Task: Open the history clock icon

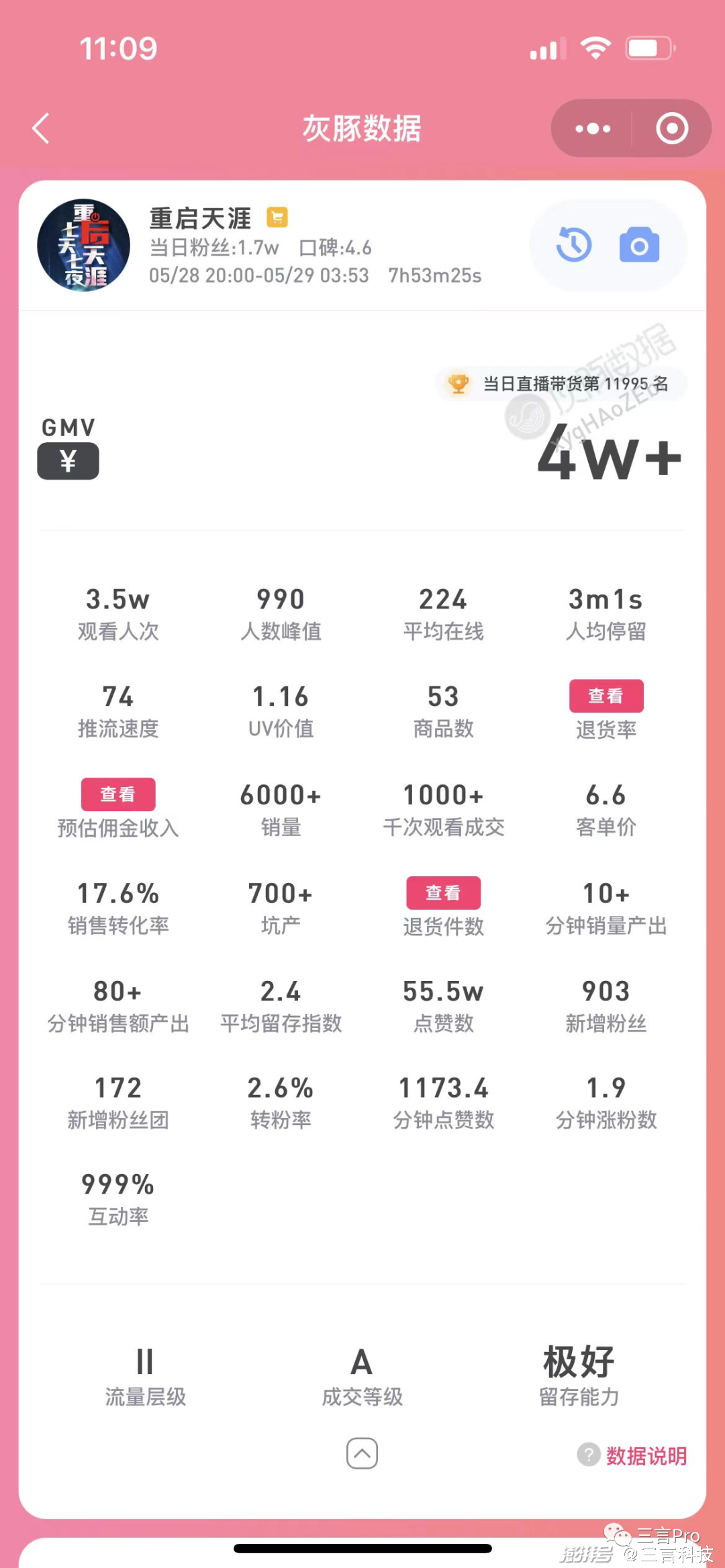Action: tap(574, 245)
